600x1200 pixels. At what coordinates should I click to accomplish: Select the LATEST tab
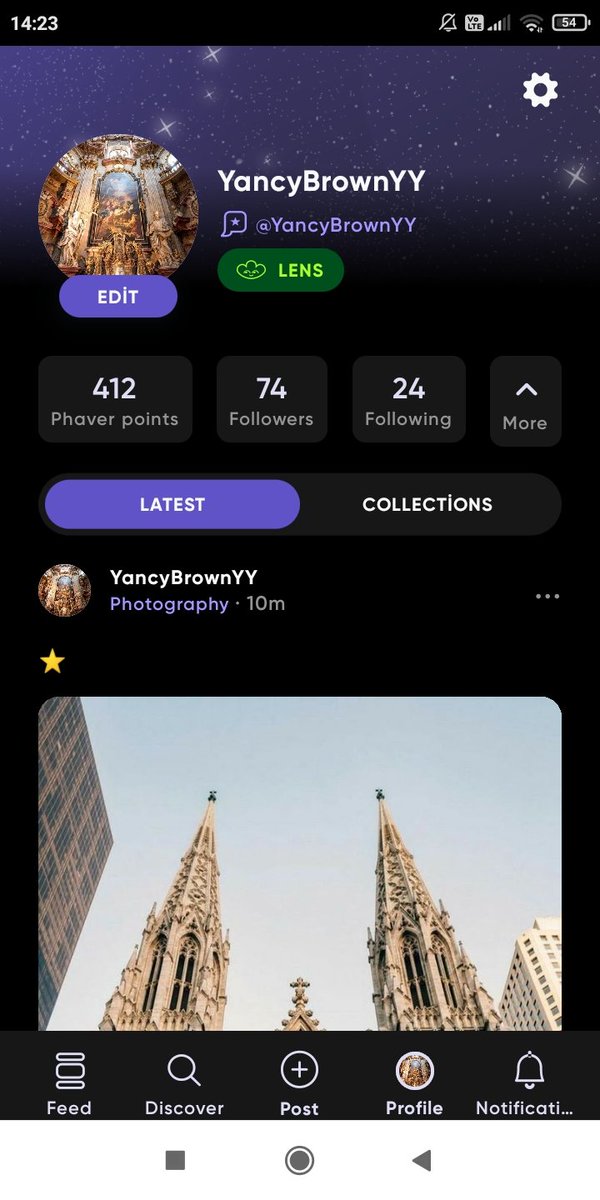tap(172, 504)
